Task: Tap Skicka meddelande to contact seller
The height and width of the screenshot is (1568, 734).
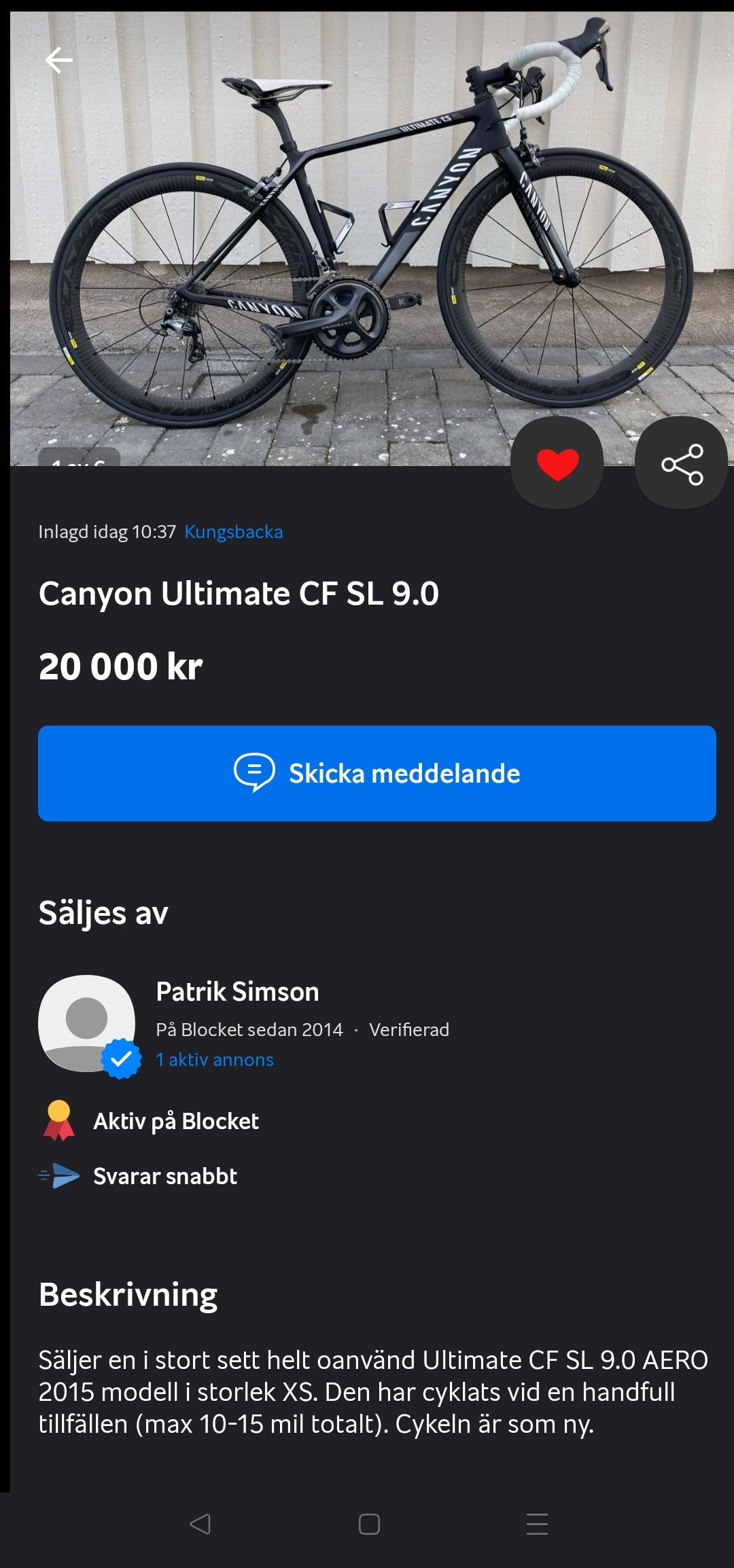Action: tap(377, 773)
